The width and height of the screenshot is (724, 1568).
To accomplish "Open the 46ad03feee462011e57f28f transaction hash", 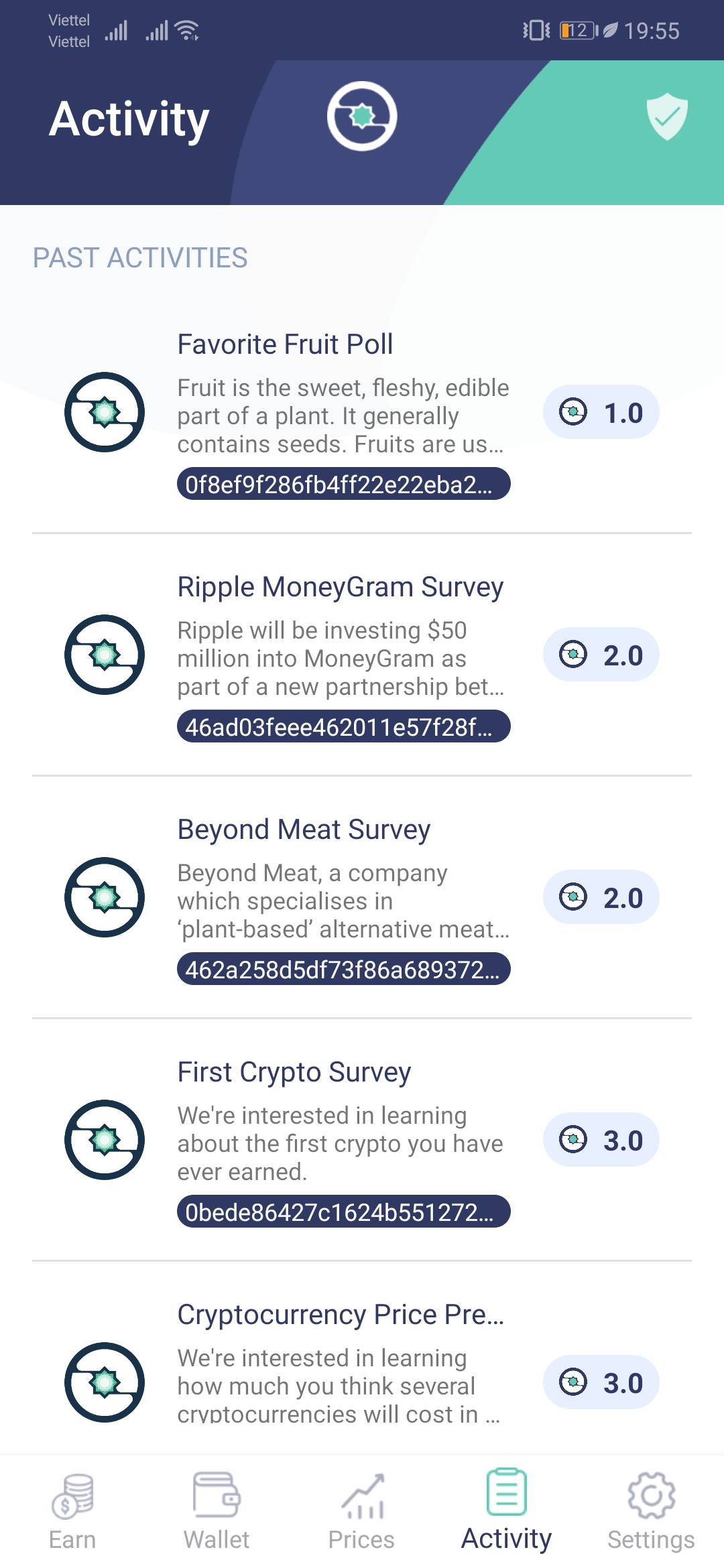I will tap(343, 726).
